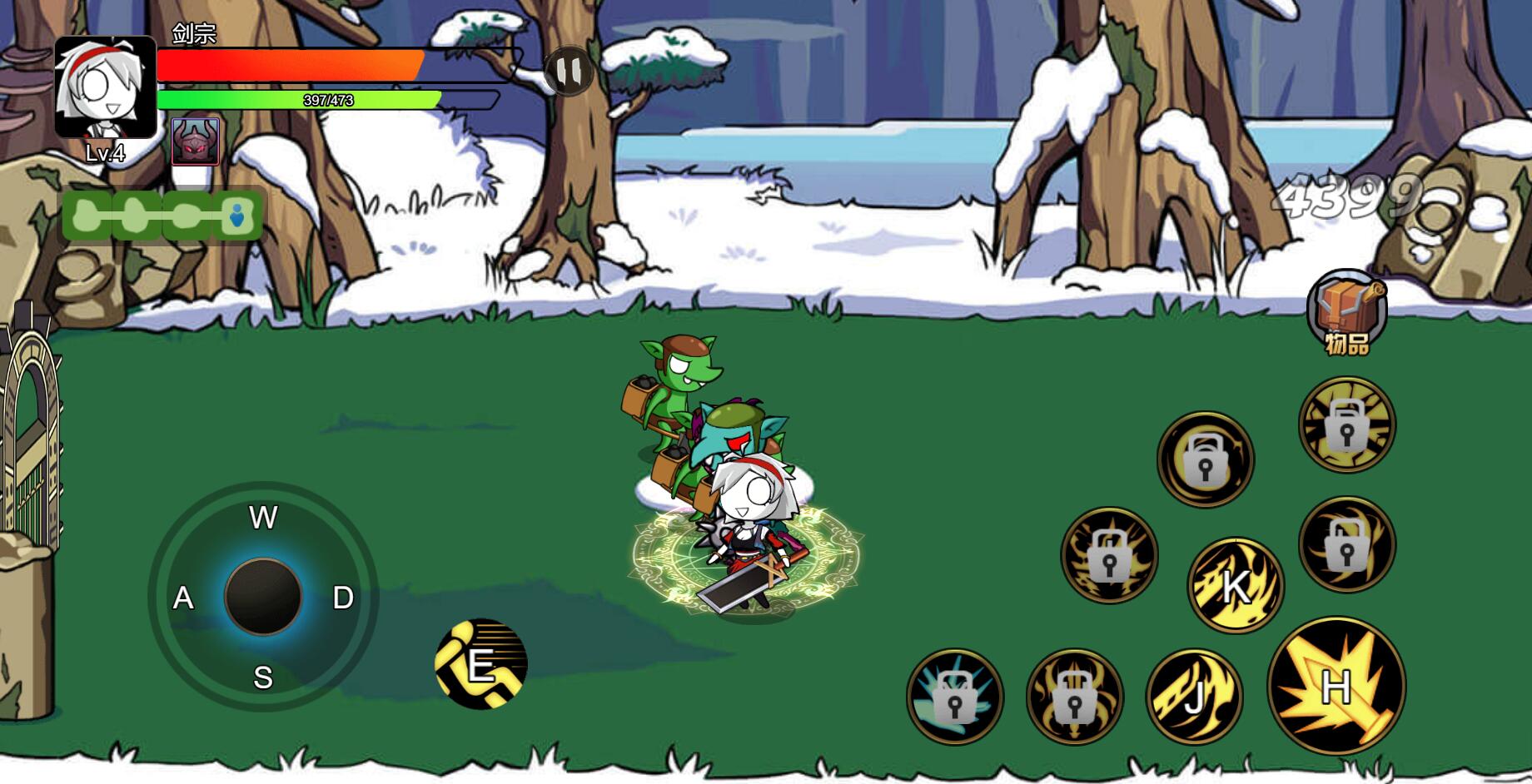Use the H basic attack
Screen dimensions: 1532x784
(x=1336, y=687)
